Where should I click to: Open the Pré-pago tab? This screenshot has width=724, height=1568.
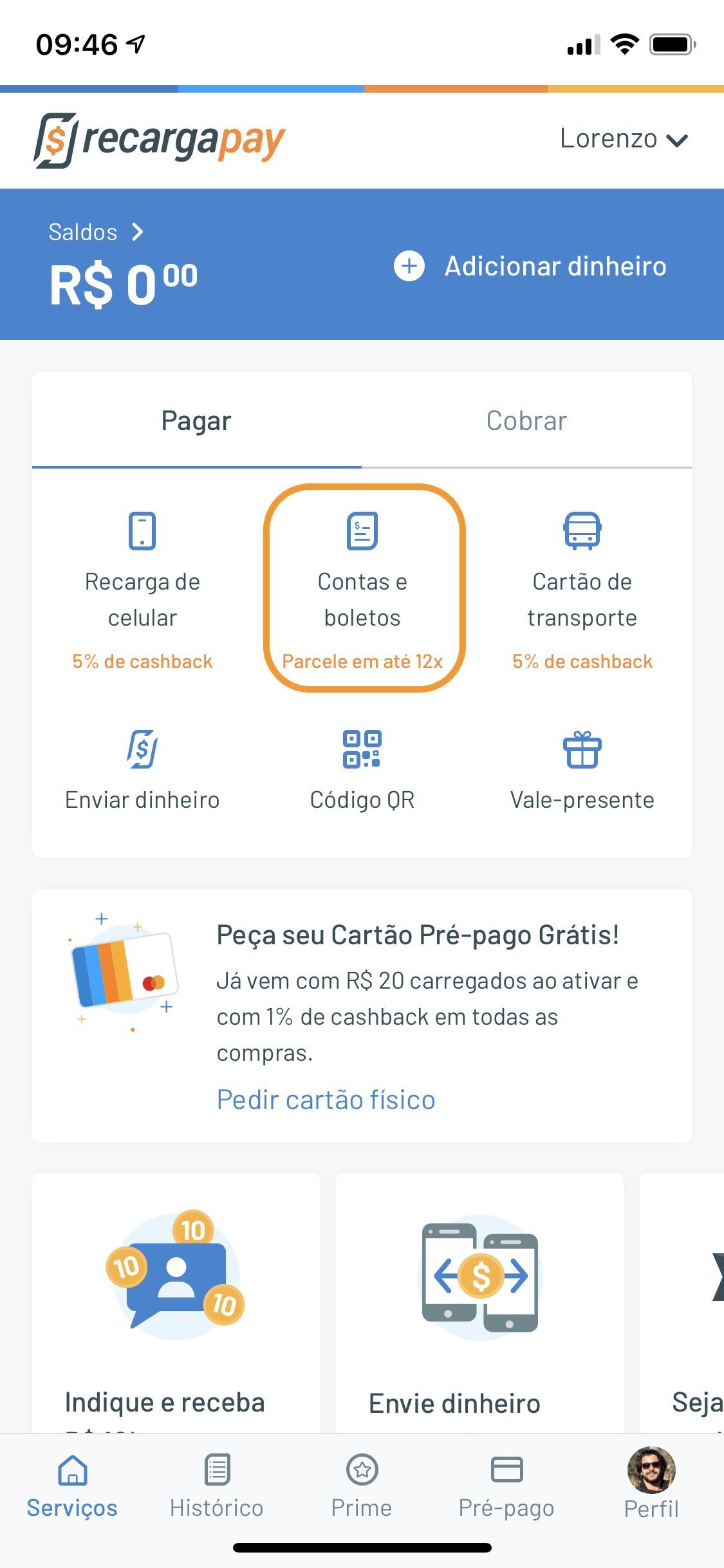coord(506,1486)
